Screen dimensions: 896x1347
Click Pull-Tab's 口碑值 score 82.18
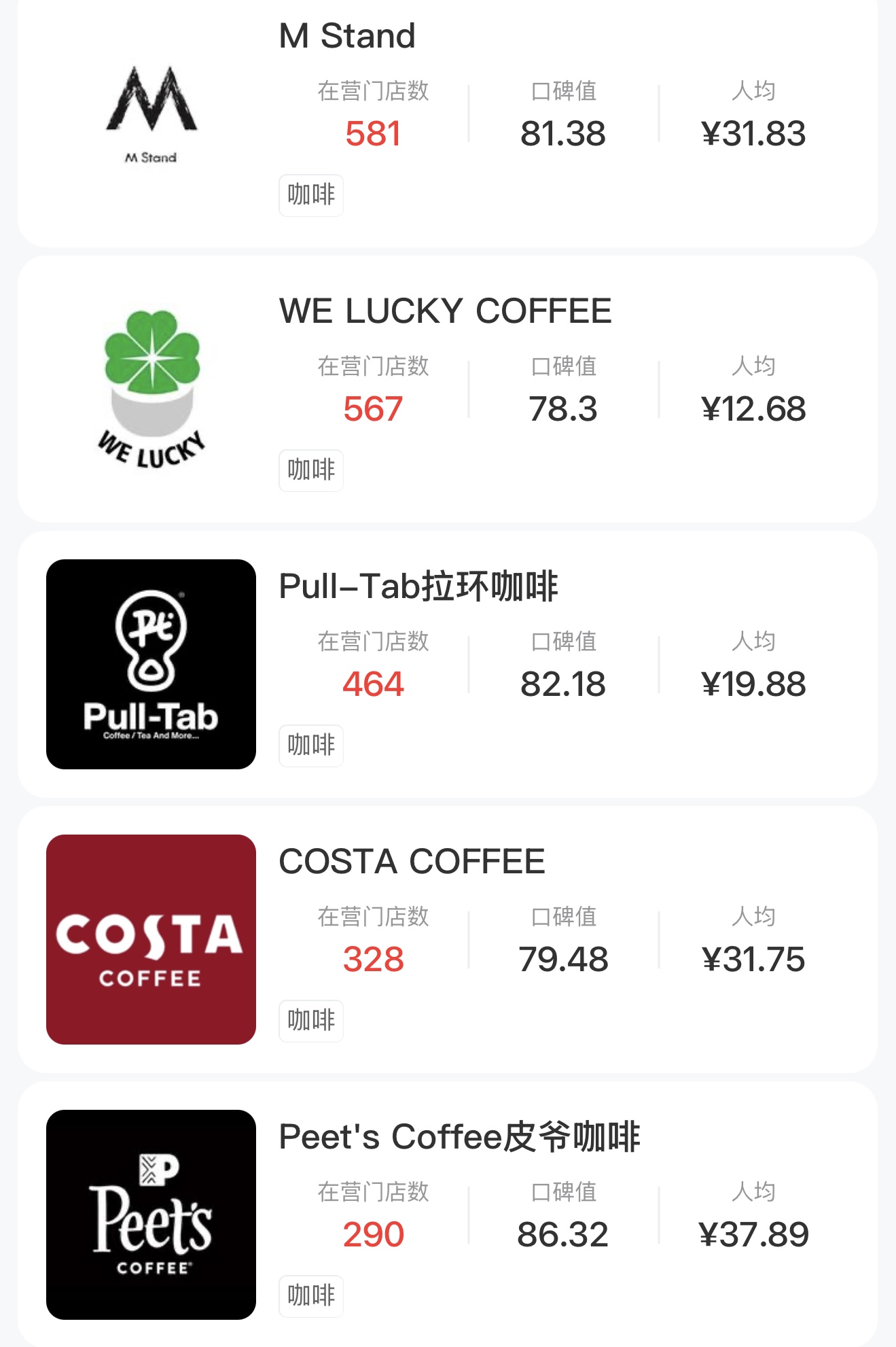coord(563,684)
